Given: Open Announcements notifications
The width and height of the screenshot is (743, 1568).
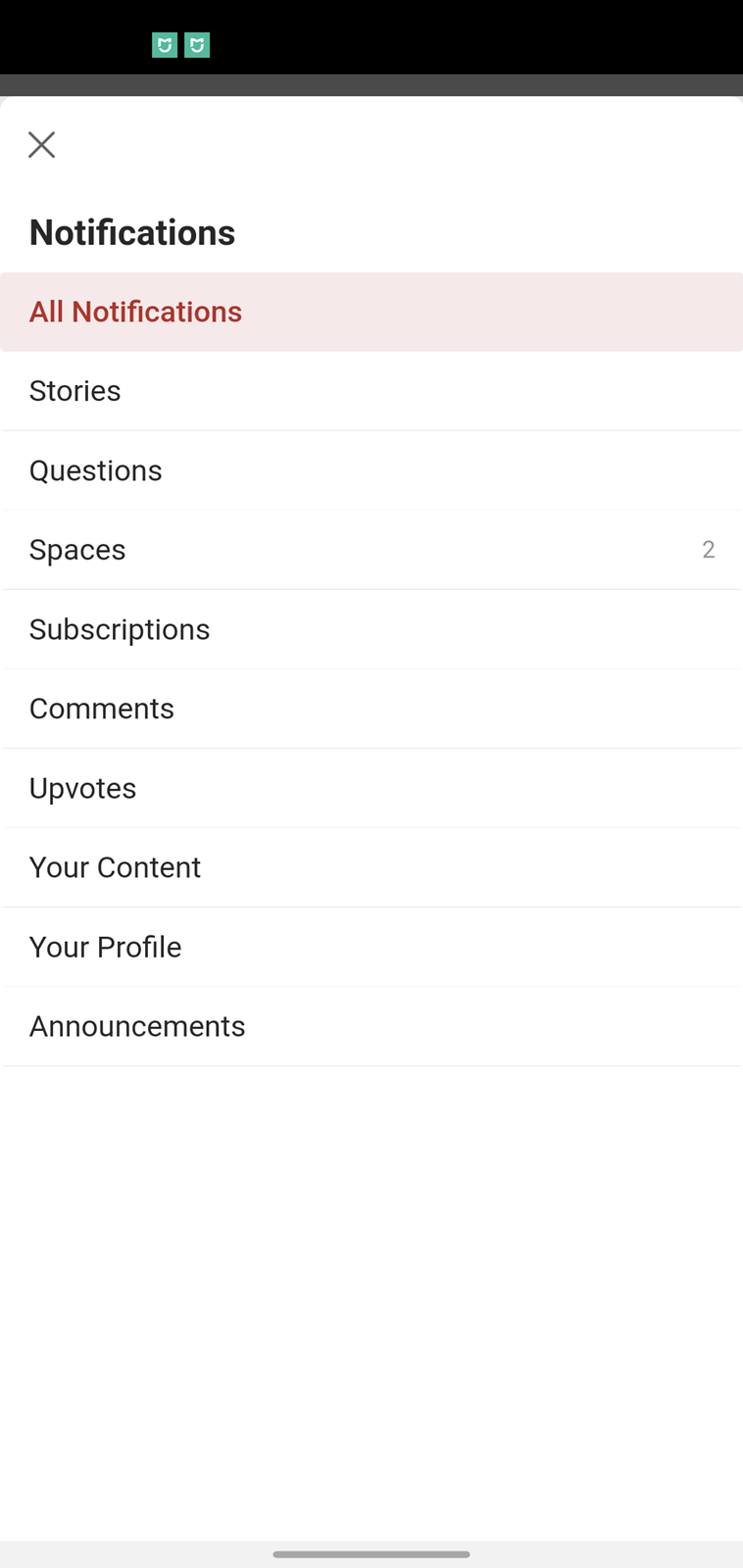Looking at the screenshot, I should [x=371, y=1026].
